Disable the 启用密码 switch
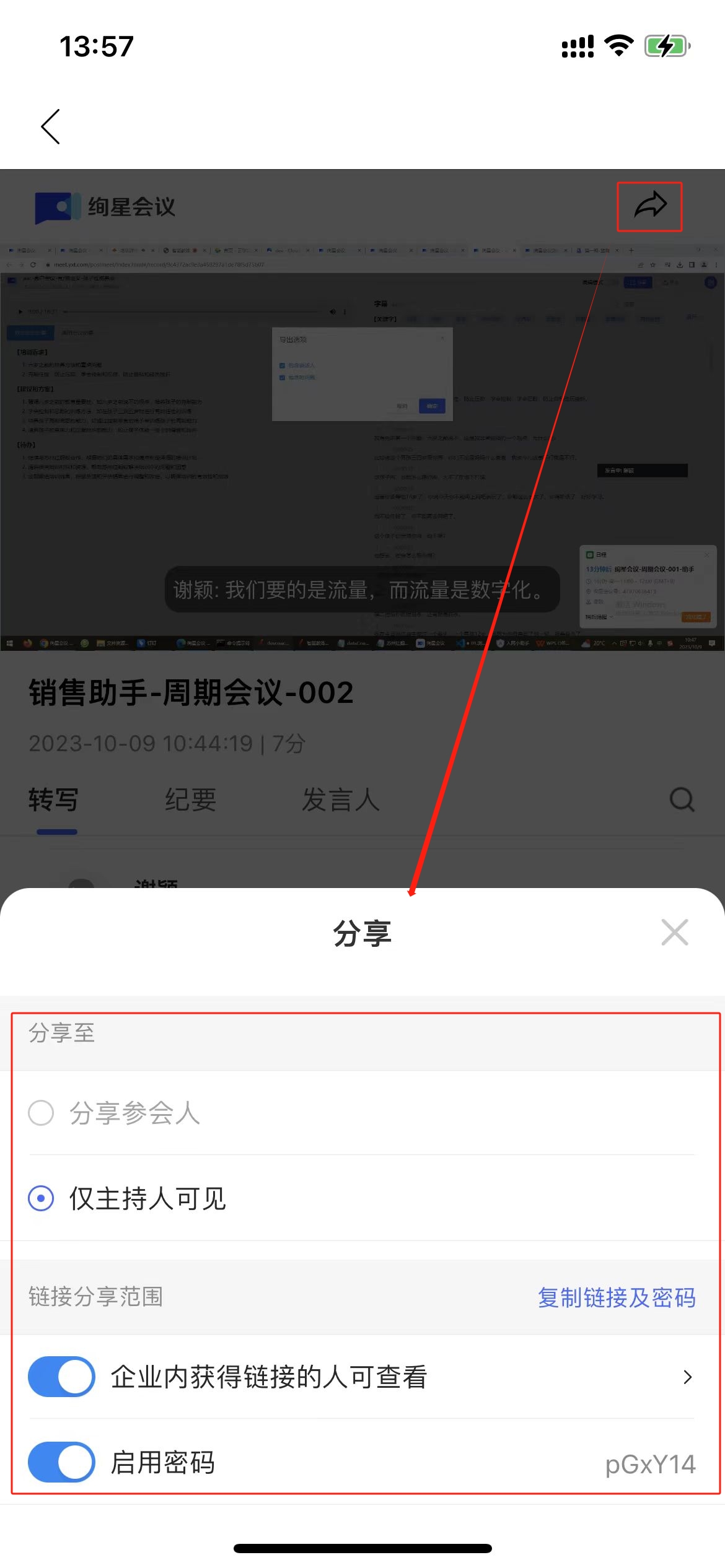This screenshot has height=1568, width=725. click(x=61, y=1462)
